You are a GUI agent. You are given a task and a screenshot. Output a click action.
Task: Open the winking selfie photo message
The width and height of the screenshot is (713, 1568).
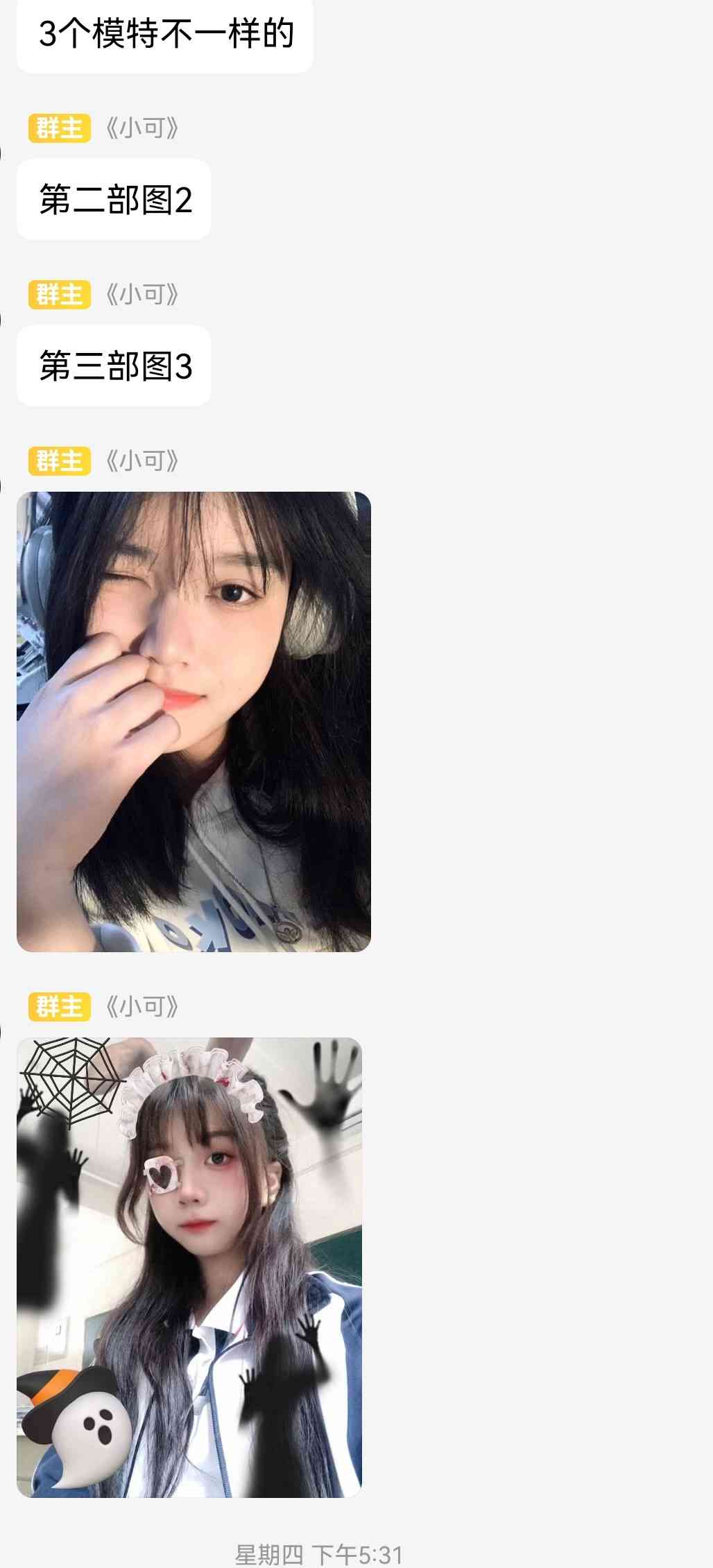point(194,721)
